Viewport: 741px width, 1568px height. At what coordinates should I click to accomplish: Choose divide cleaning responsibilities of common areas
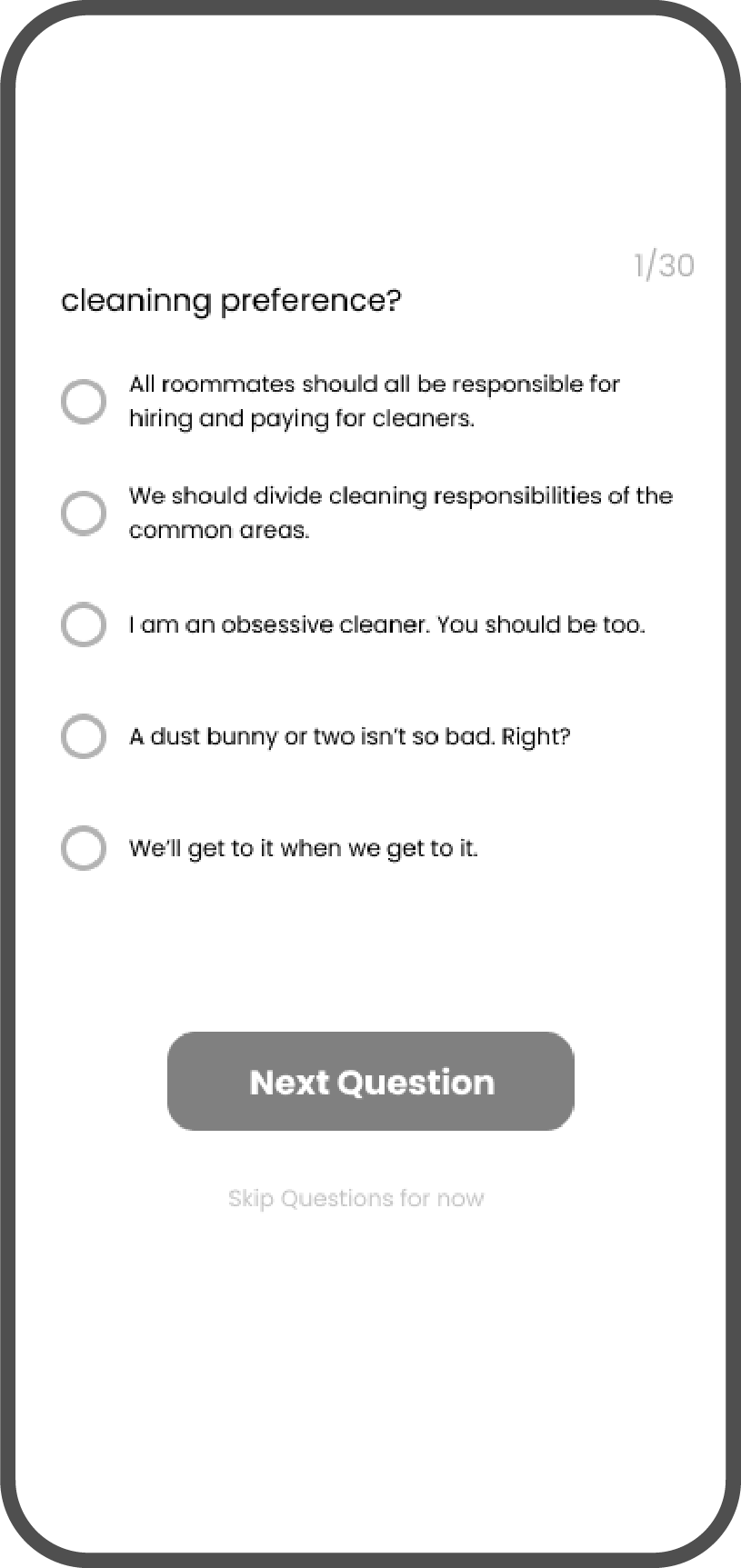pos(84,514)
